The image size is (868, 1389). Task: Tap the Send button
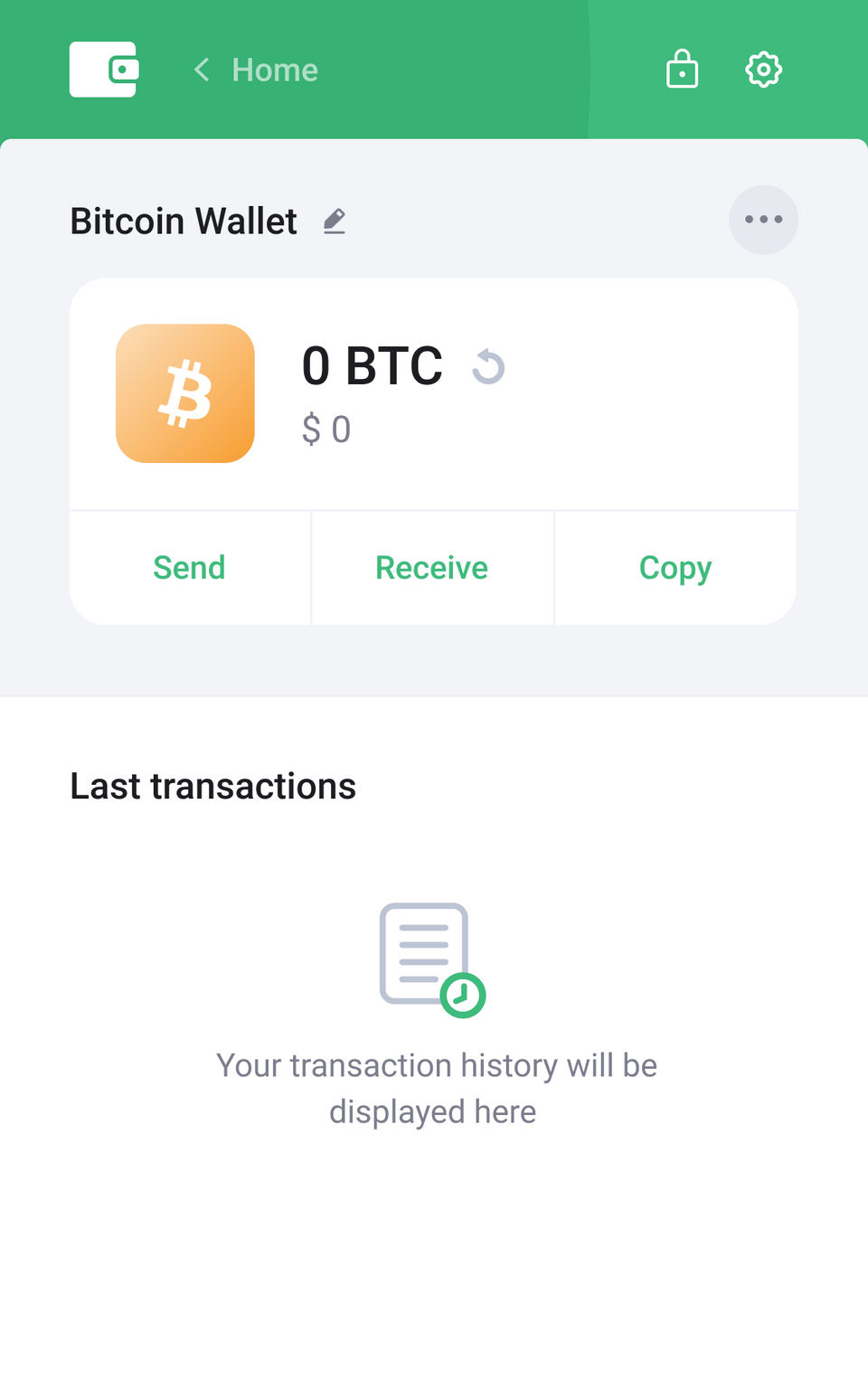(189, 568)
